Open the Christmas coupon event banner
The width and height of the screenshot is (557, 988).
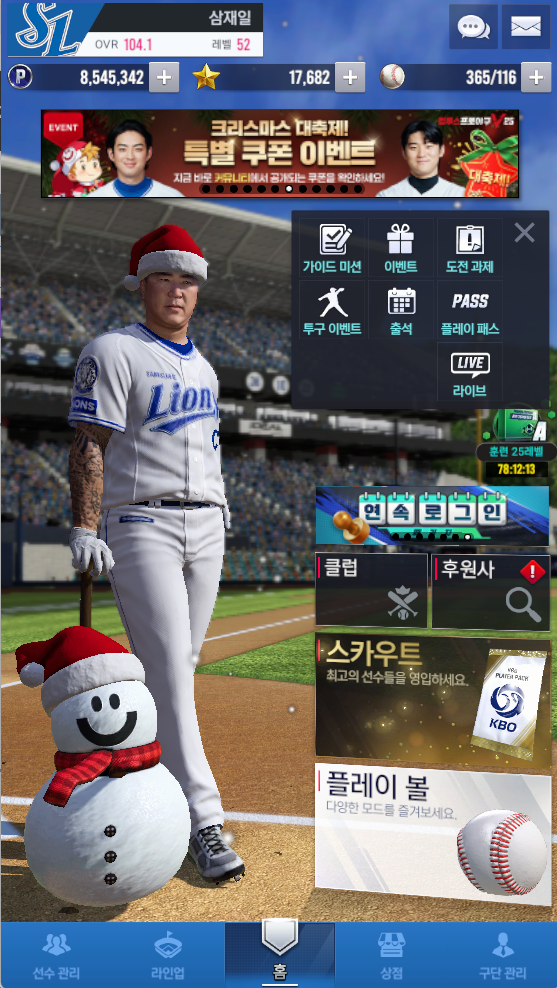pos(280,153)
